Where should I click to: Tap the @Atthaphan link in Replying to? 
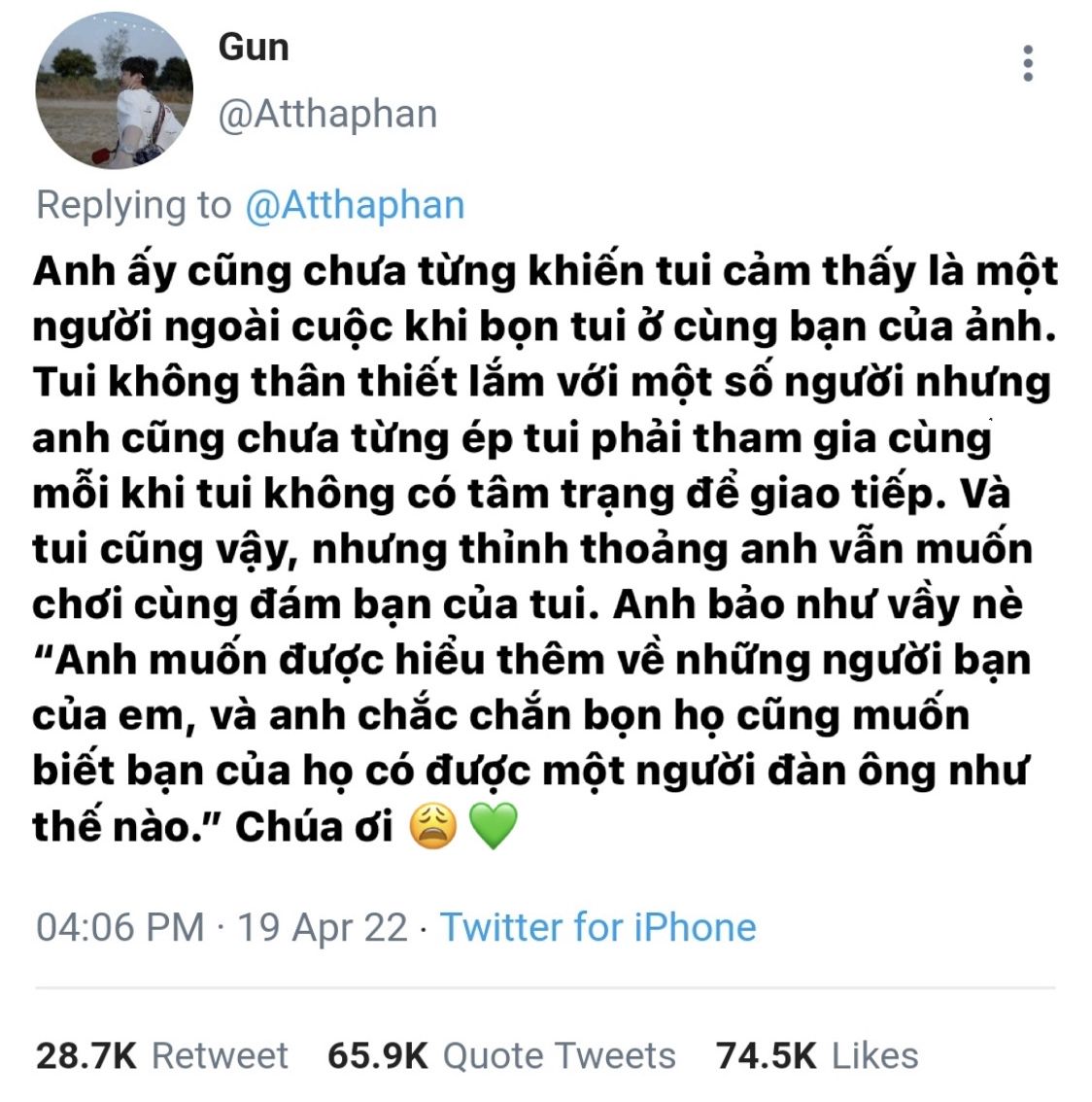pos(355,205)
